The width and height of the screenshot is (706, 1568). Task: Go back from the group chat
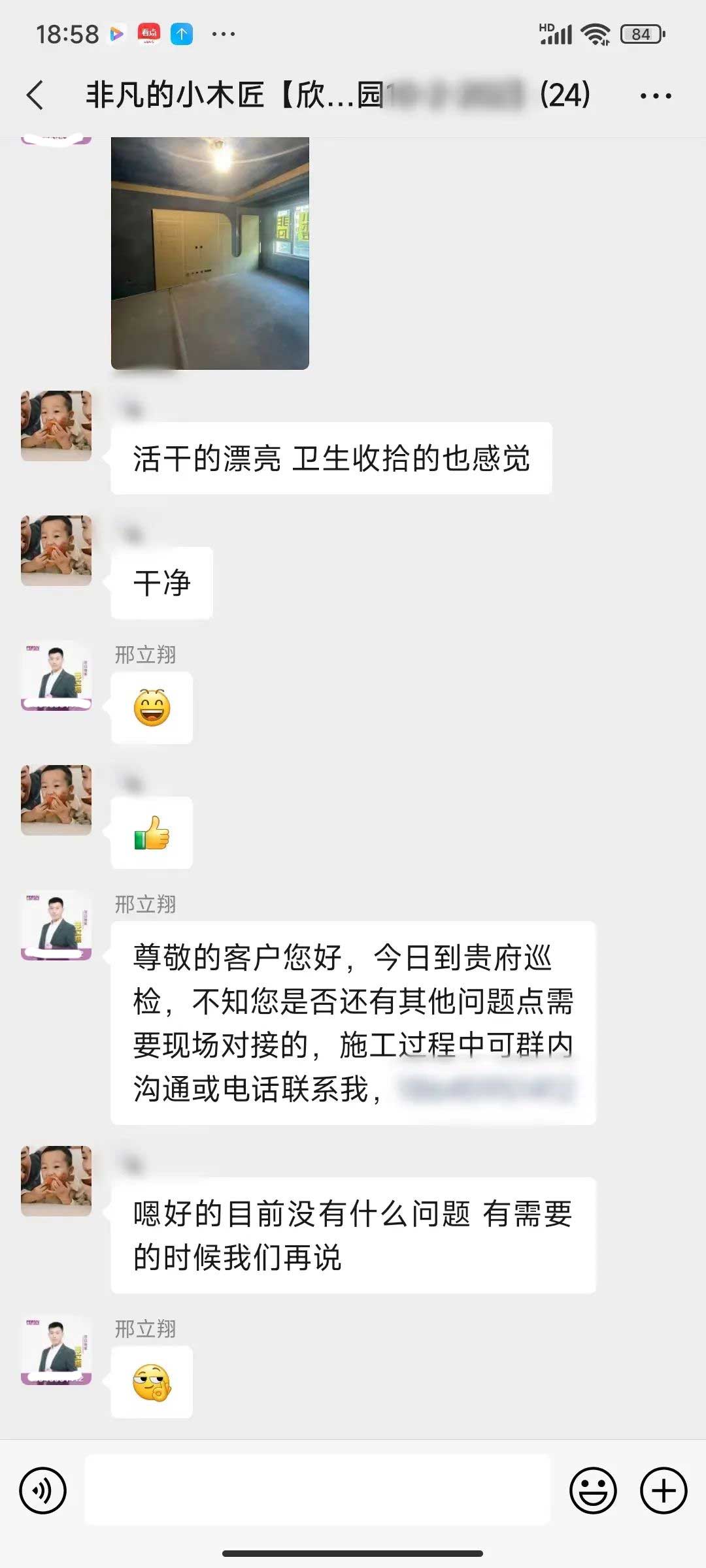tap(35, 95)
